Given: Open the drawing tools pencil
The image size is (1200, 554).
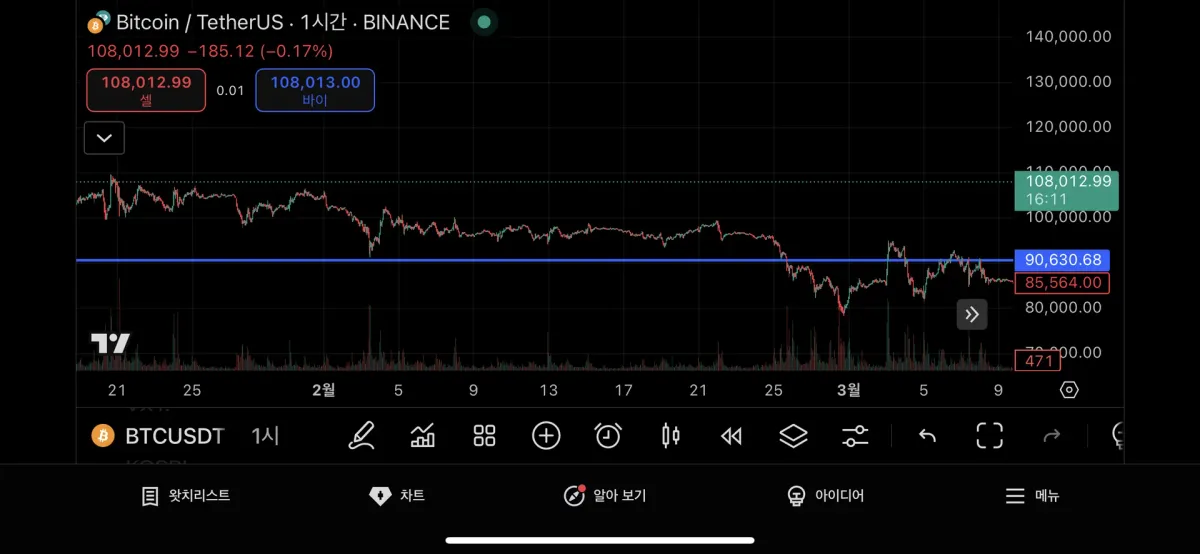Looking at the screenshot, I should 361,435.
